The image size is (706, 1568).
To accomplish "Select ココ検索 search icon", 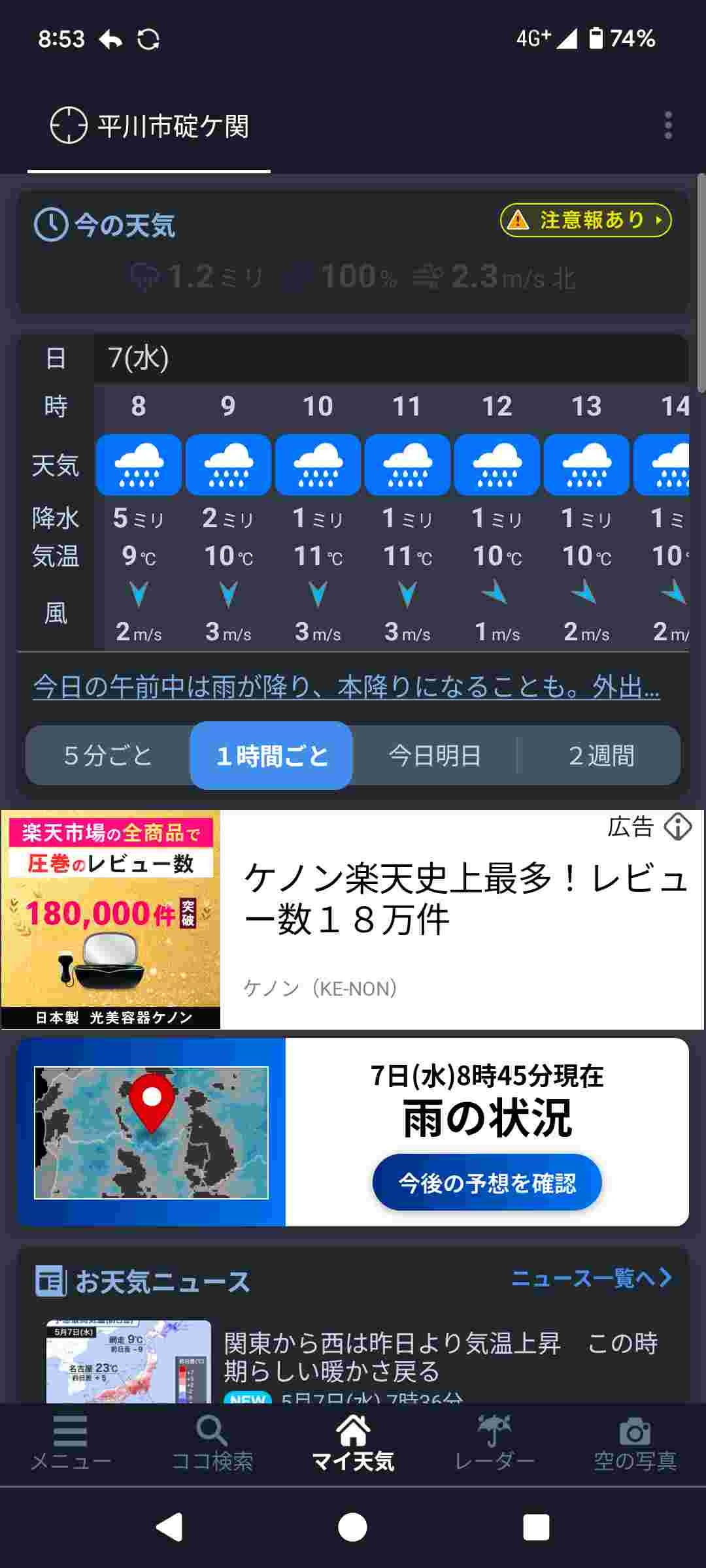I will [211, 1434].
